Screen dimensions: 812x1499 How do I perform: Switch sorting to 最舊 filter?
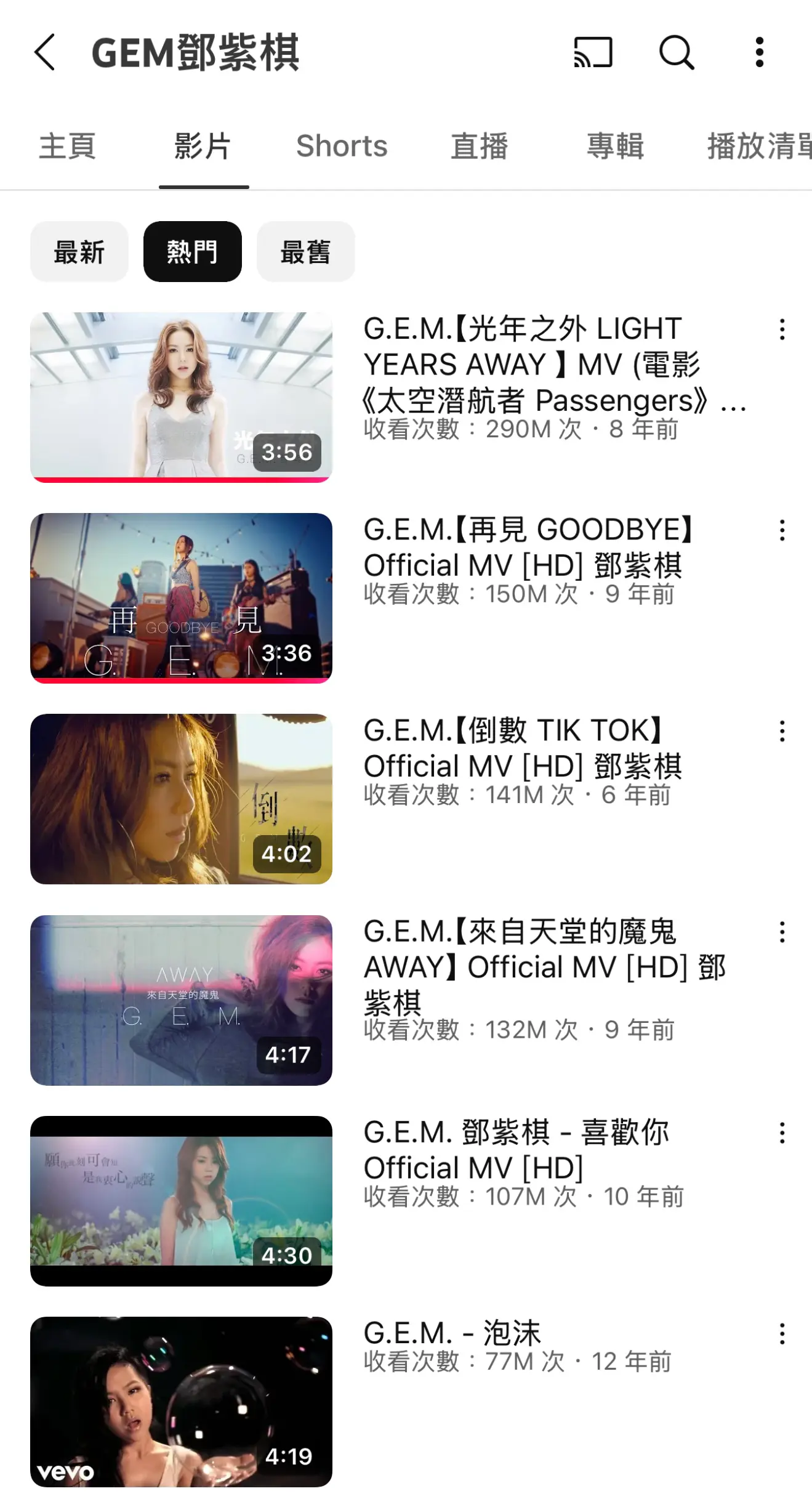tap(305, 251)
